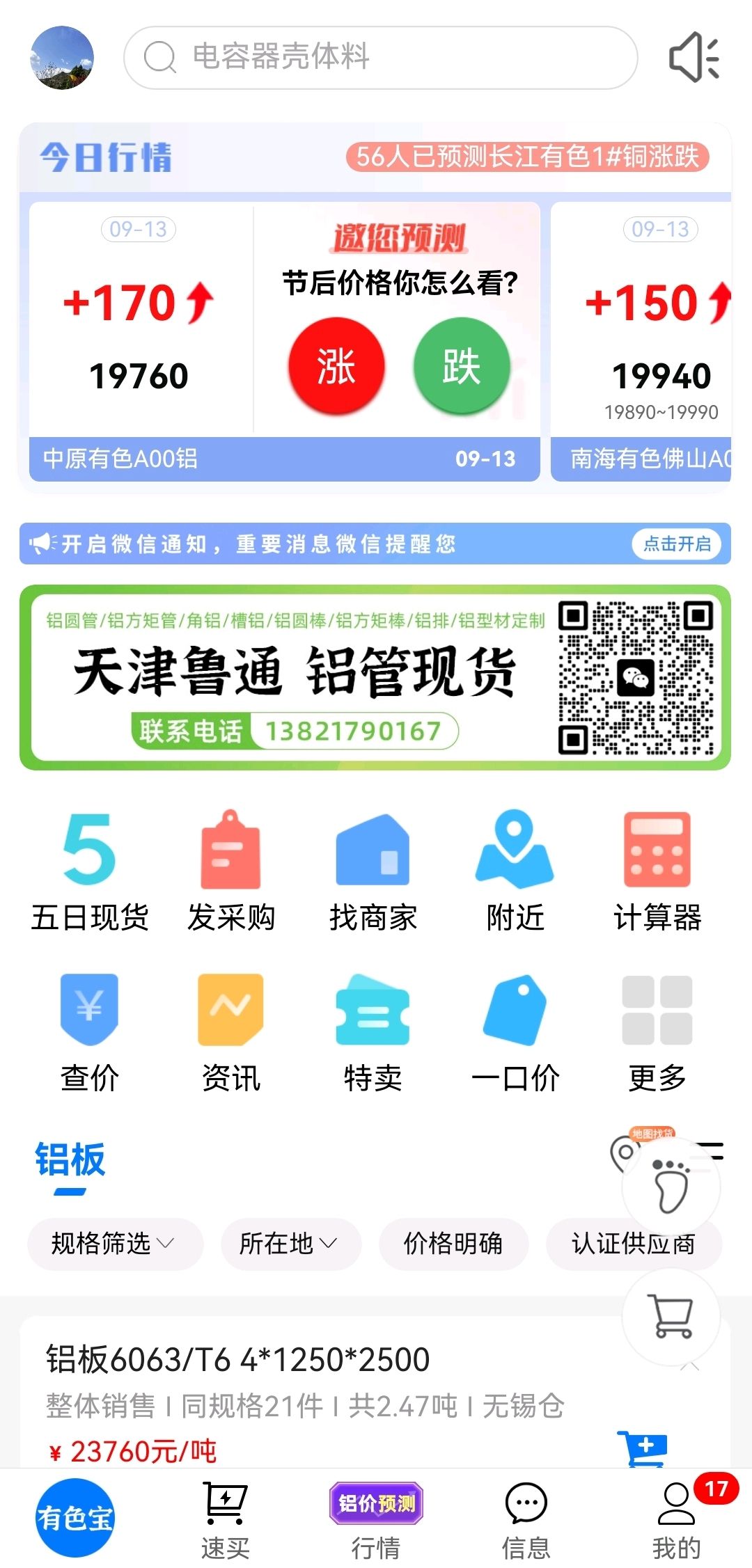The height and width of the screenshot is (1568, 752).
Task: Predict 涨 for the post-holiday price
Action: pos(336,366)
